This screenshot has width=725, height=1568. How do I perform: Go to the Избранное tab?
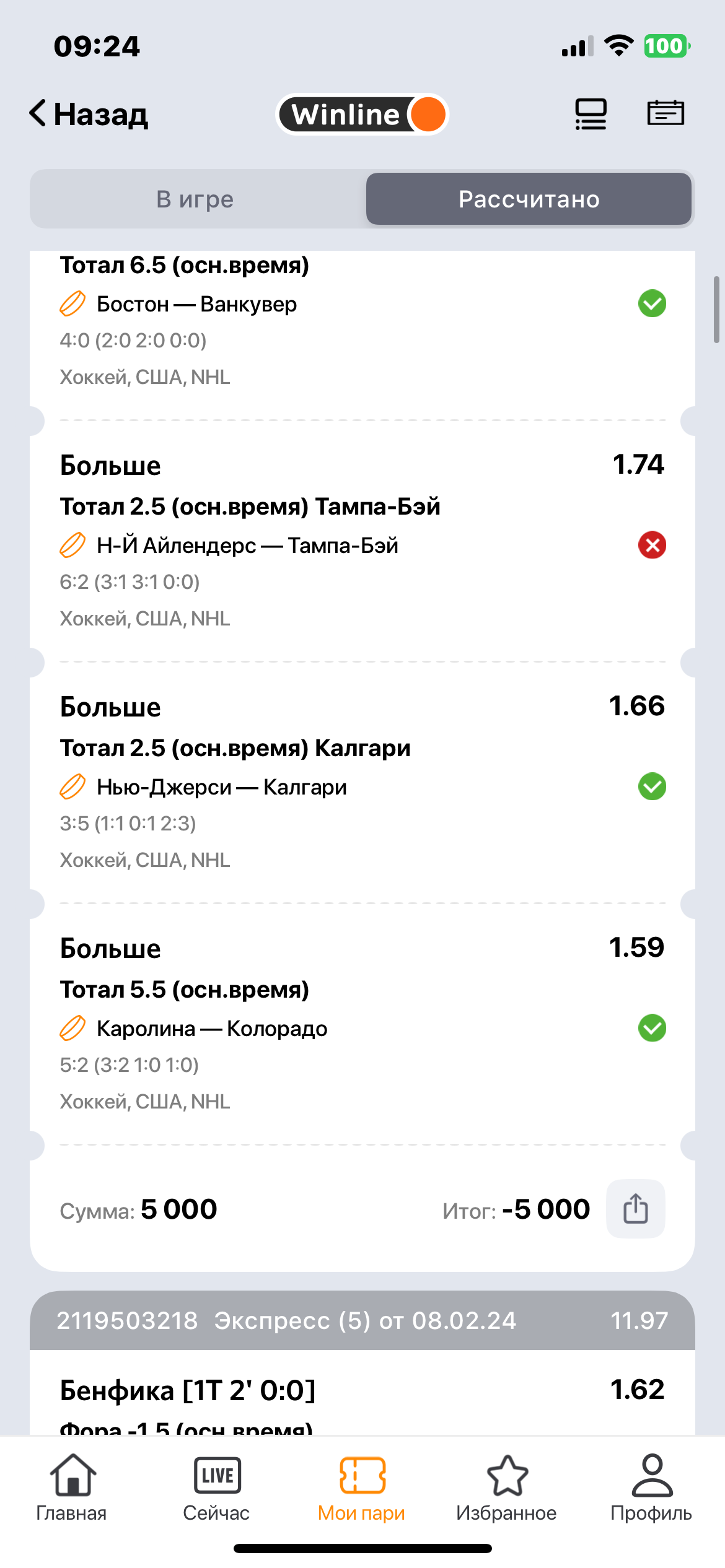[507, 1487]
